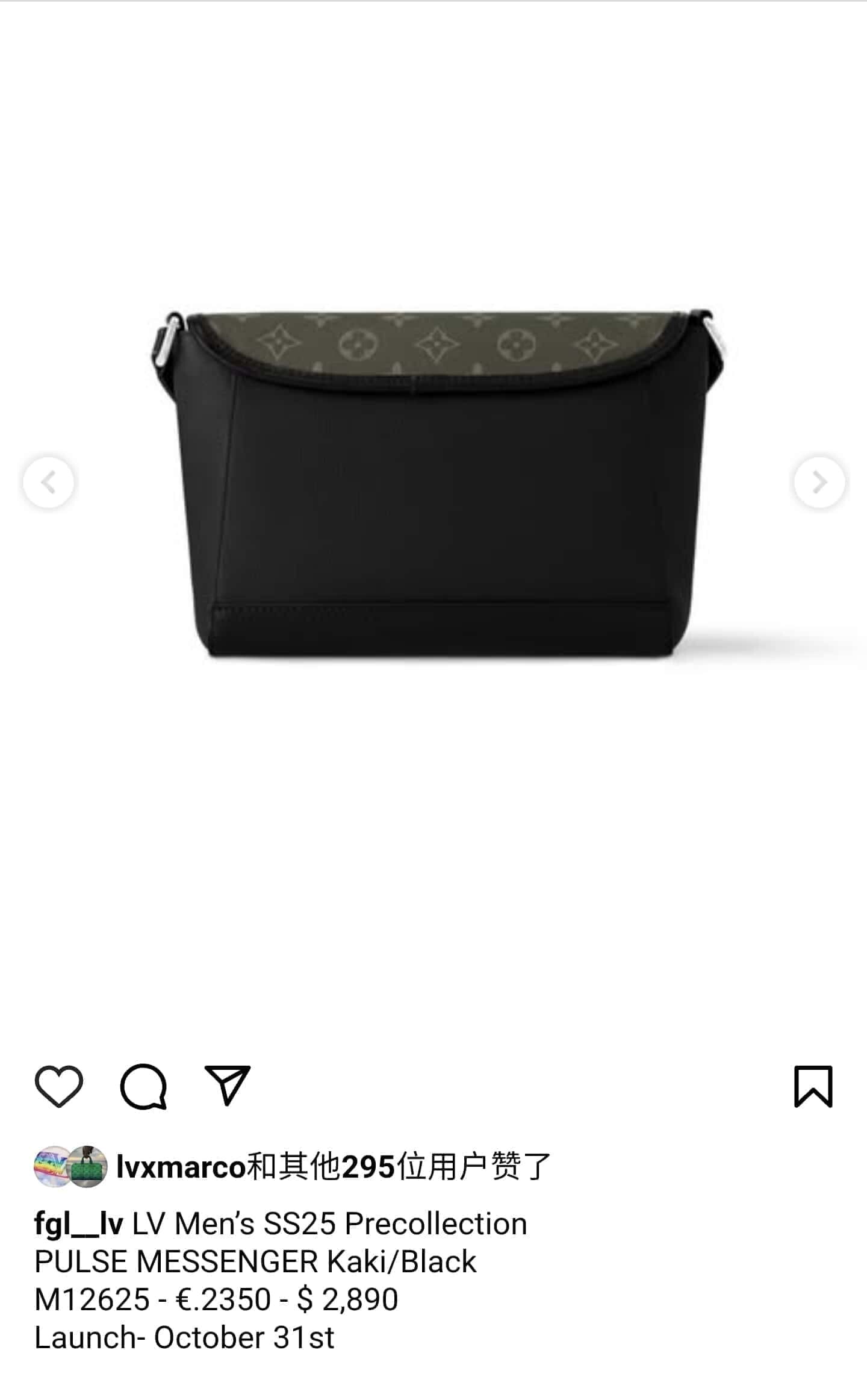Image resolution: width=867 pixels, height=1400 pixels.
Task: Open comments on the post
Action: [143, 1086]
